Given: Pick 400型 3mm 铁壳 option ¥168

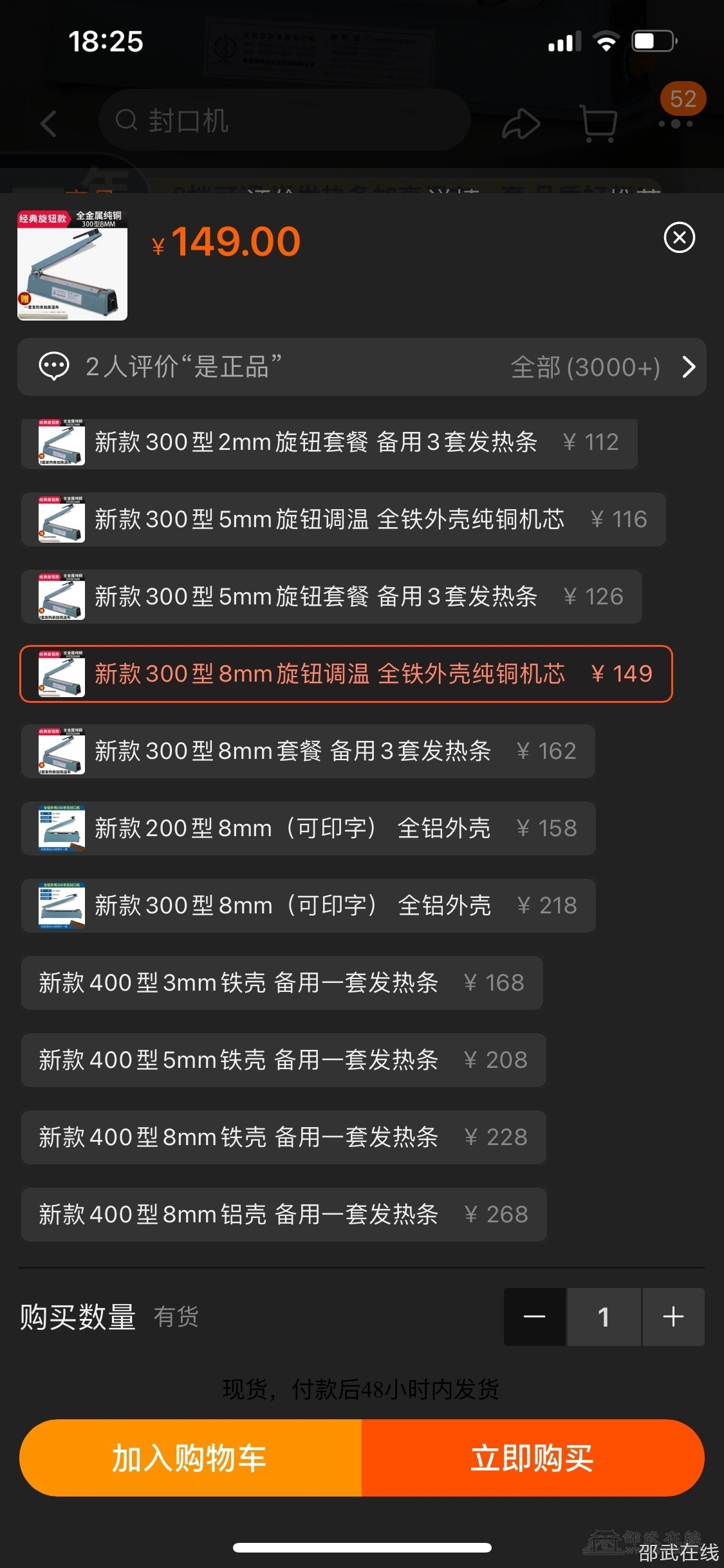Looking at the screenshot, I should pos(282,983).
